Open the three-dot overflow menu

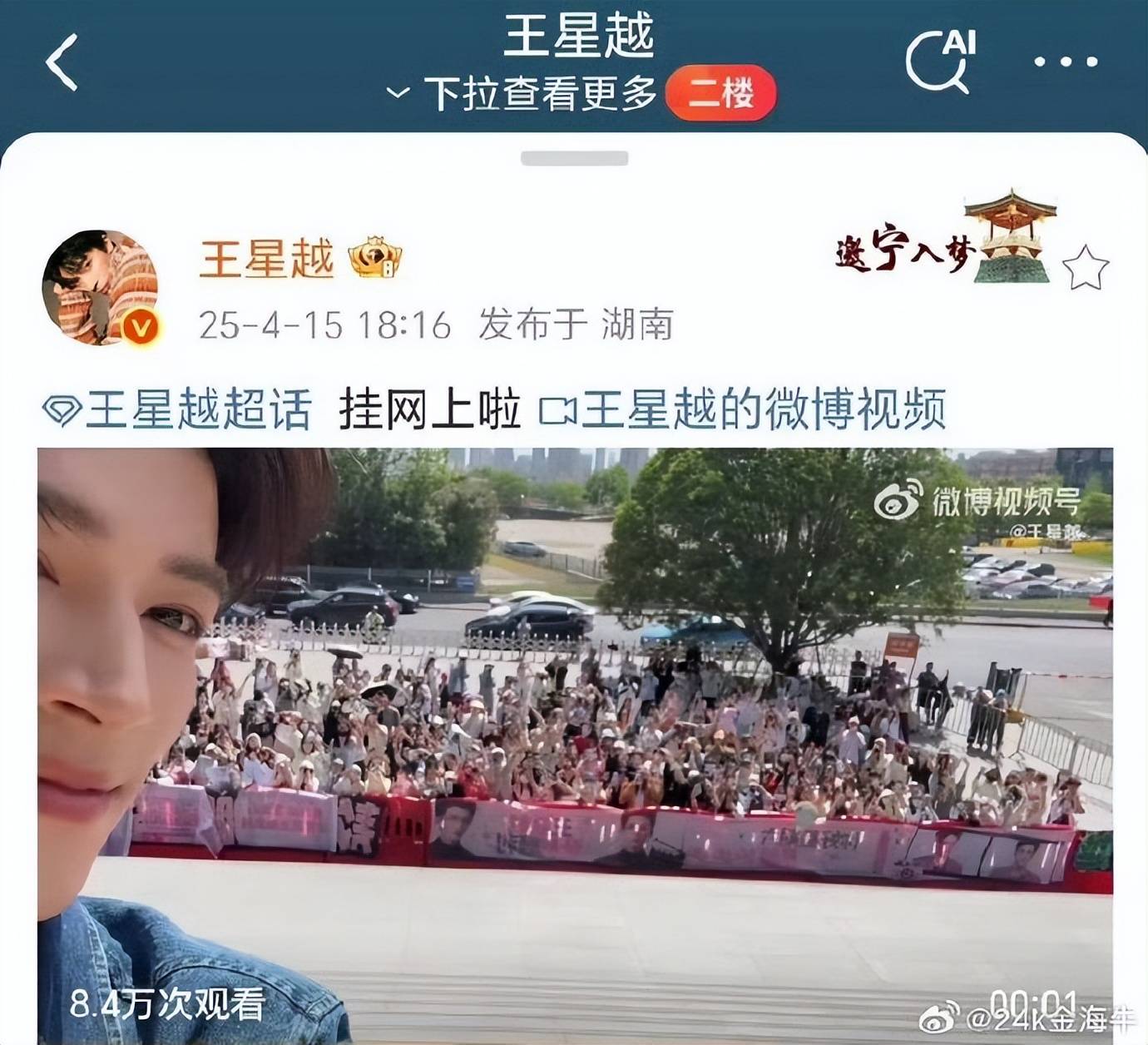1066,62
